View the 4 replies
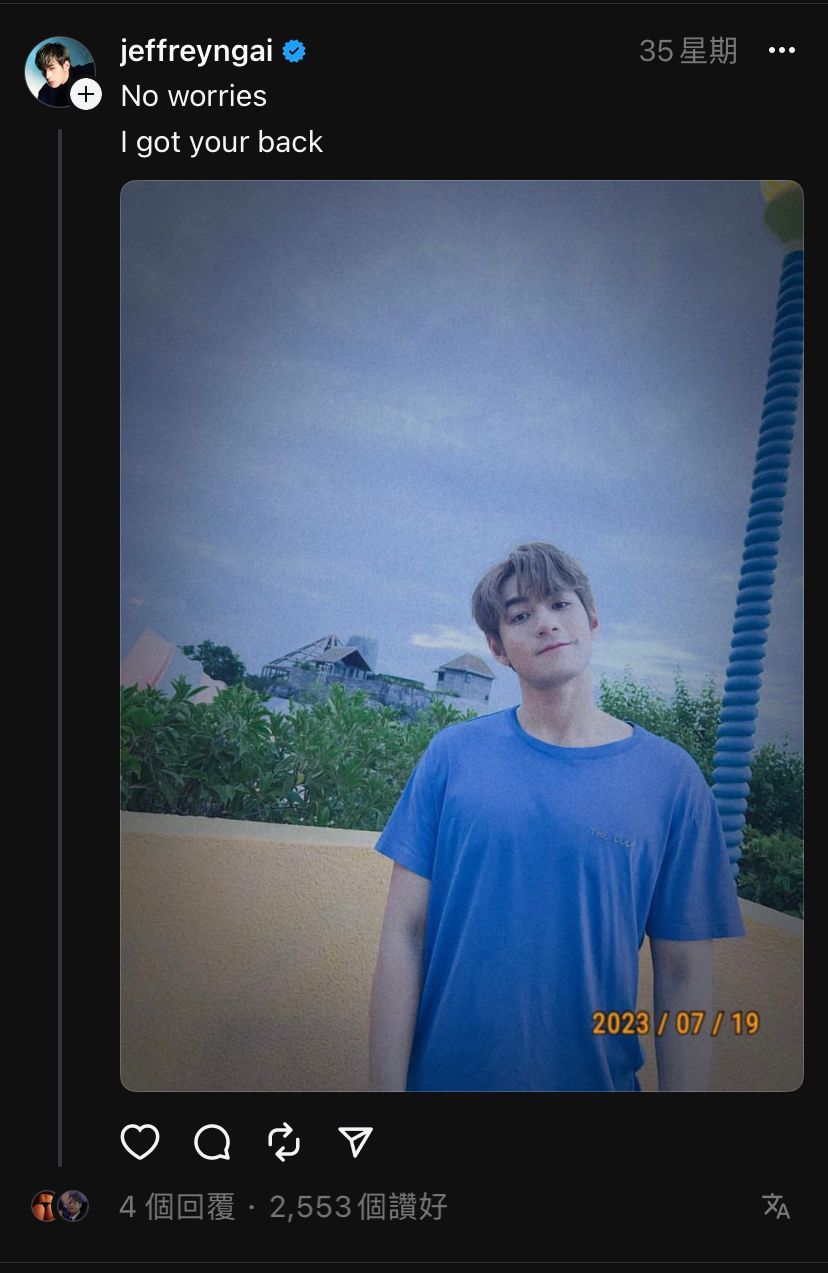 176,1207
